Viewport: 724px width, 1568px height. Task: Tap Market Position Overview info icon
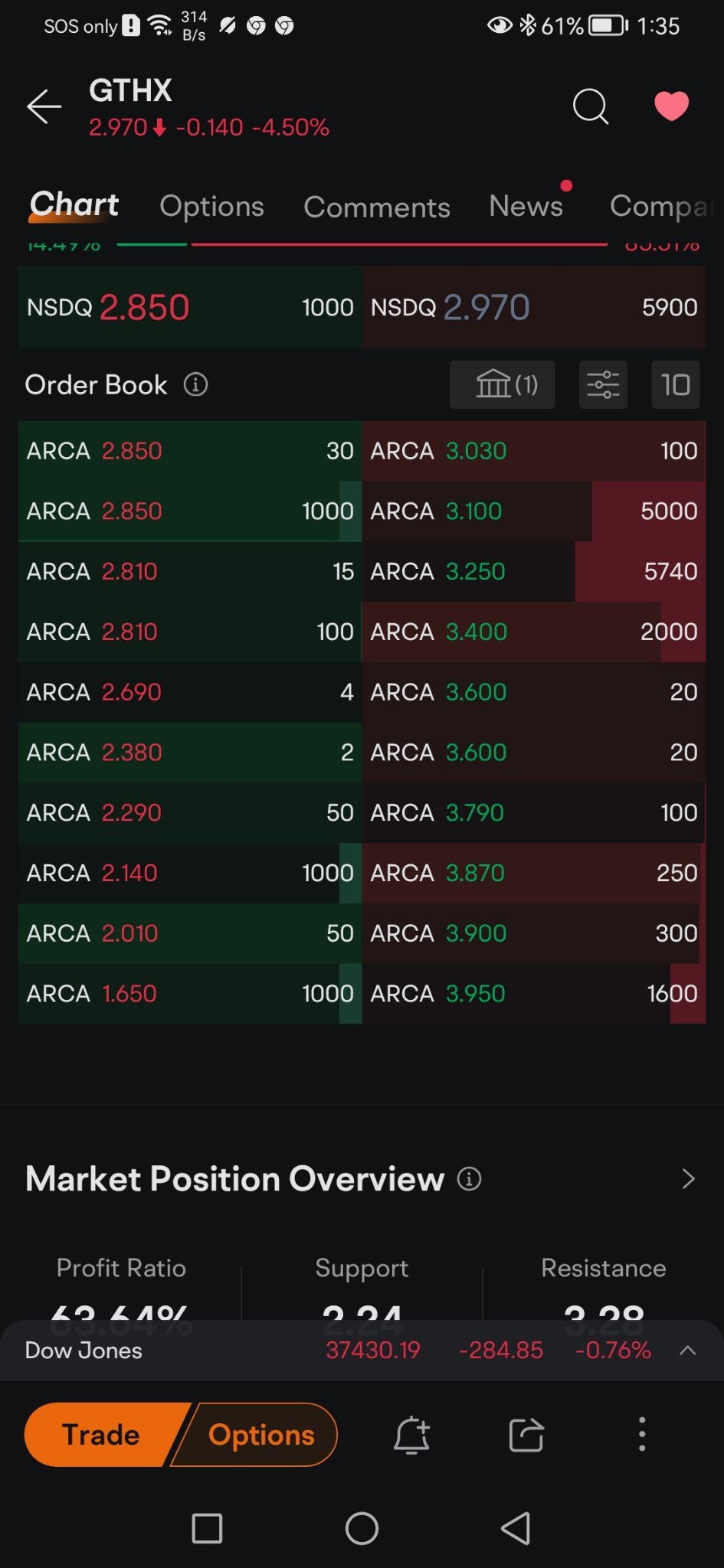(x=469, y=1179)
